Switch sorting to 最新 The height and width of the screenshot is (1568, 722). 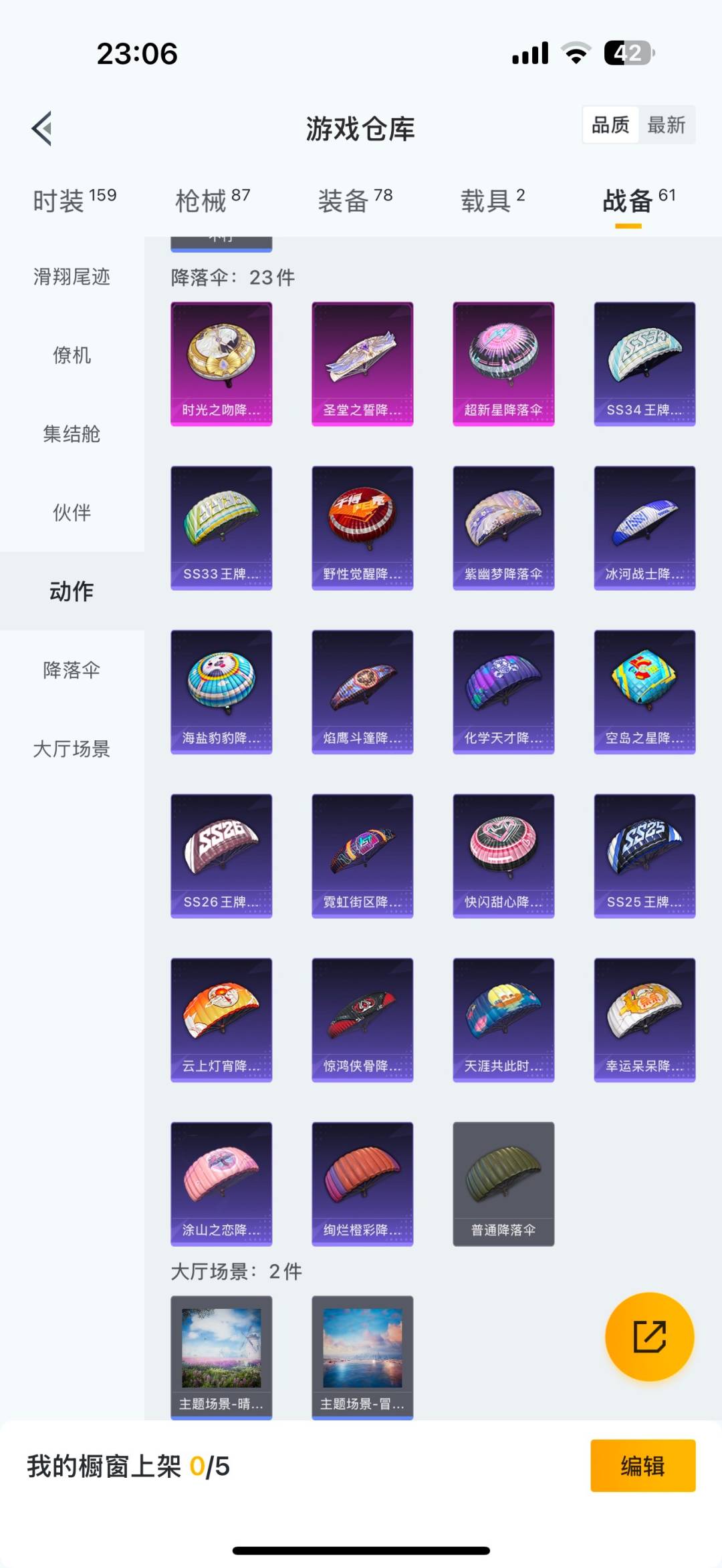pos(667,125)
